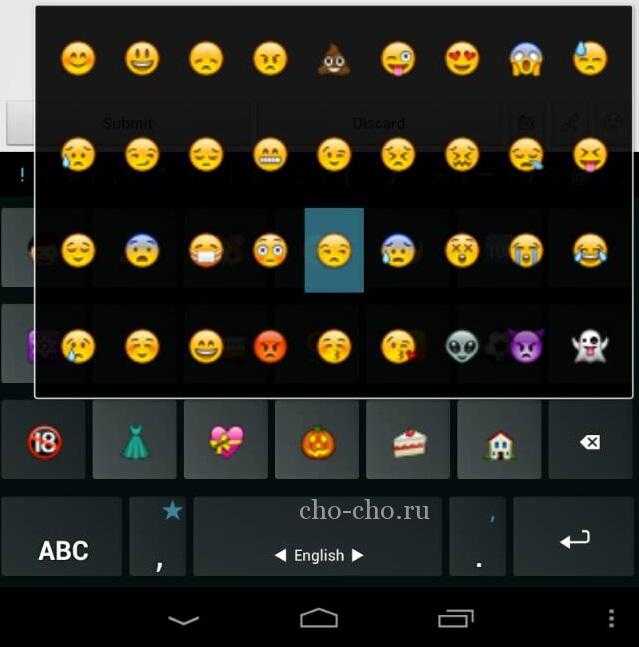The width and height of the screenshot is (639, 647).
Task: Select the alien emoji
Action: pos(461,346)
